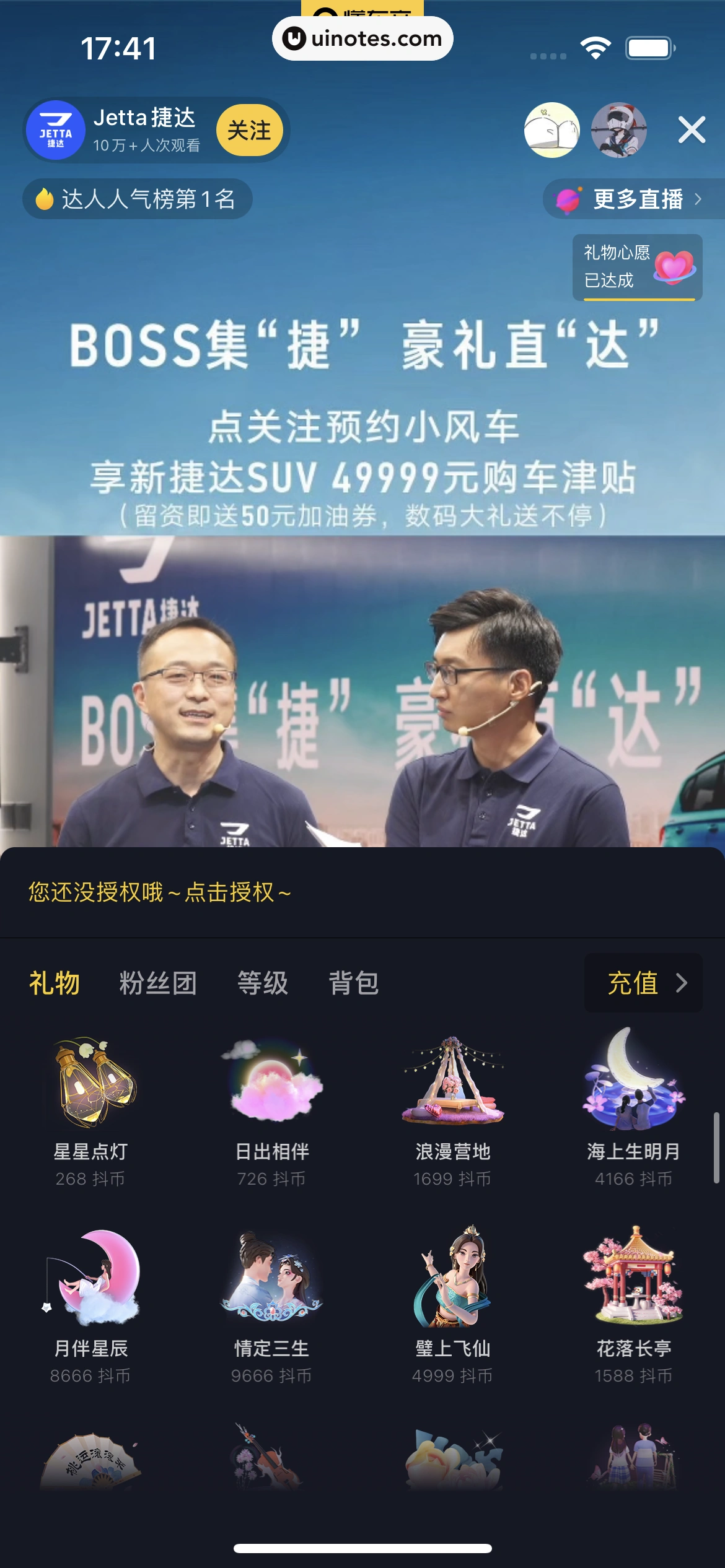Select the 礼物 tab
The height and width of the screenshot is (1568, 725).
tap(55, 983)
